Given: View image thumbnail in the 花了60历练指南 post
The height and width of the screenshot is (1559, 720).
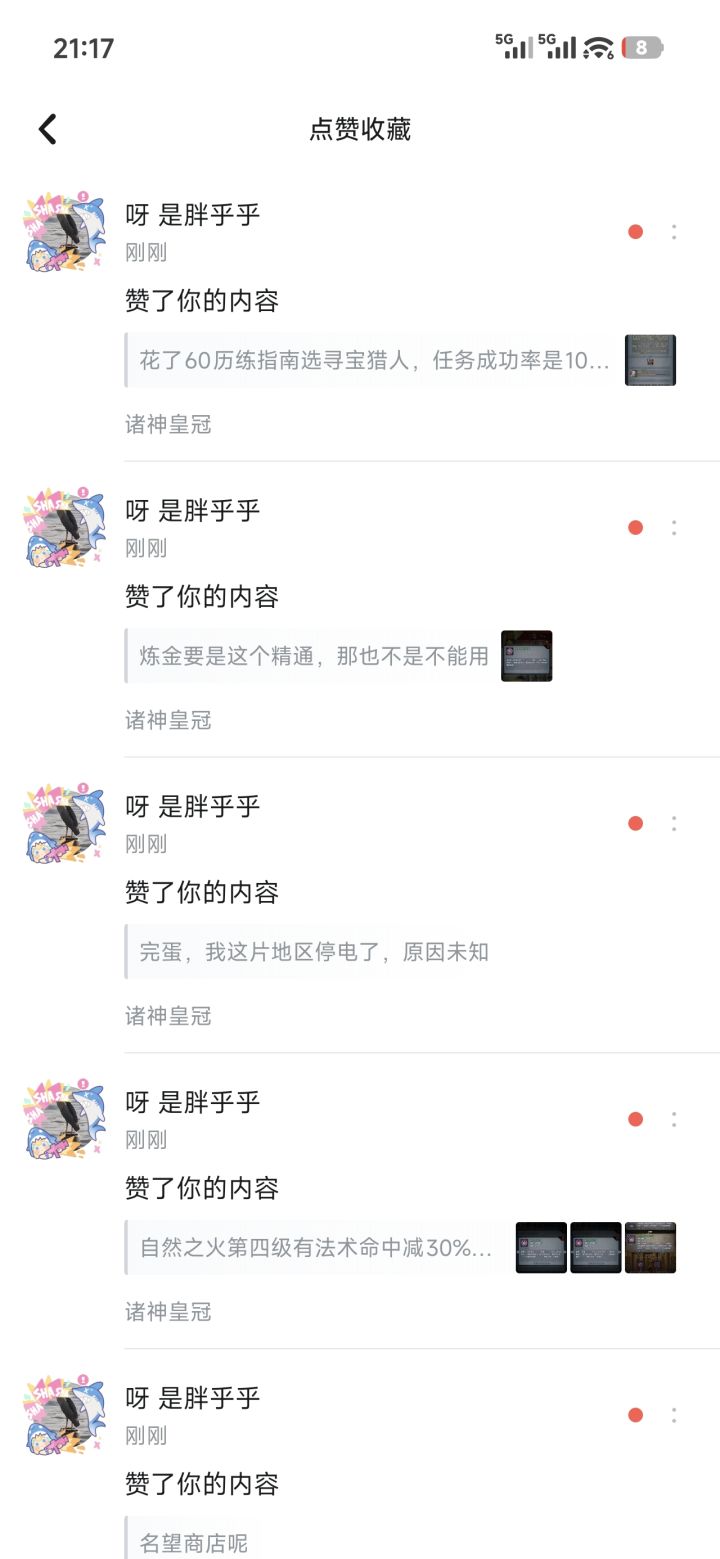Looking at the screenshot, I should [651, 360].
